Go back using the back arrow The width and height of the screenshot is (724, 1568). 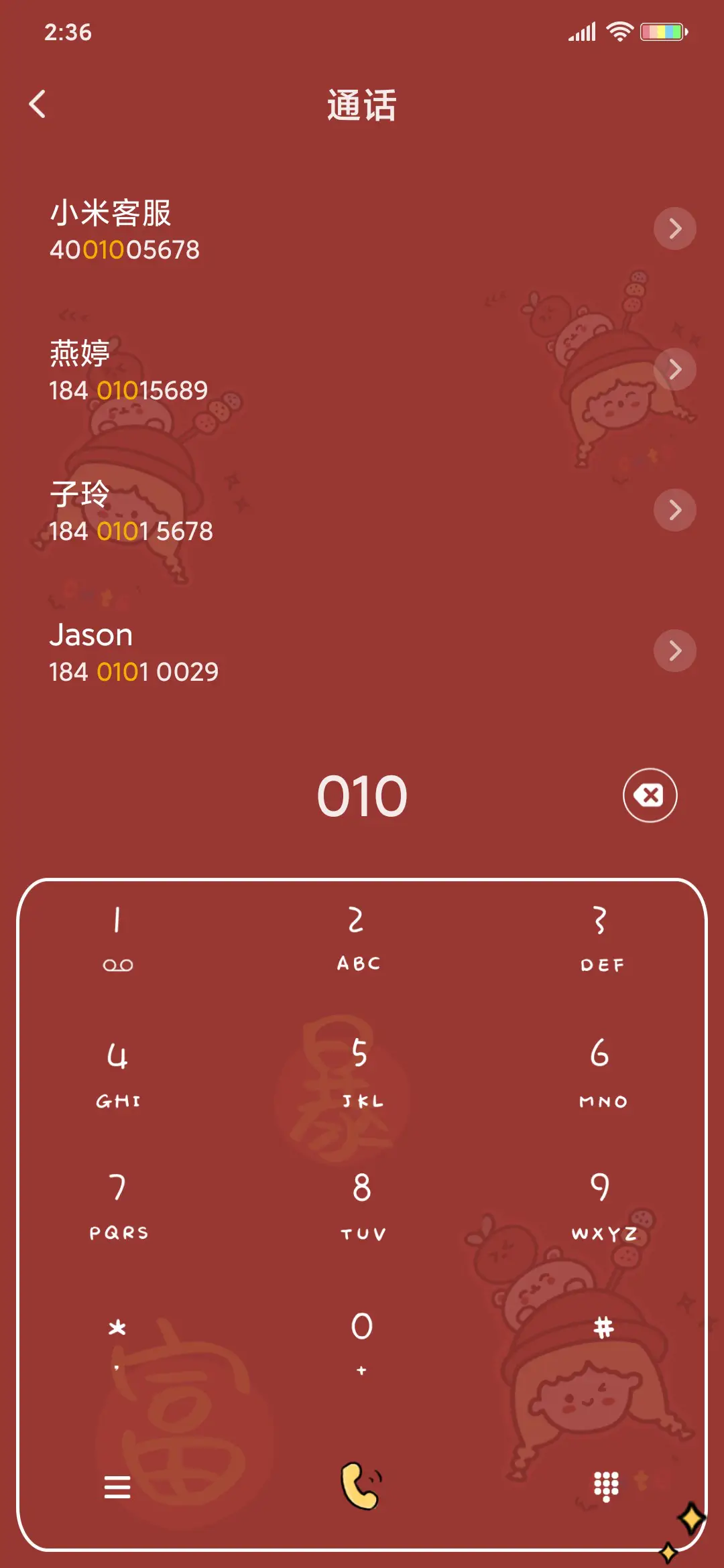[38, 104]
